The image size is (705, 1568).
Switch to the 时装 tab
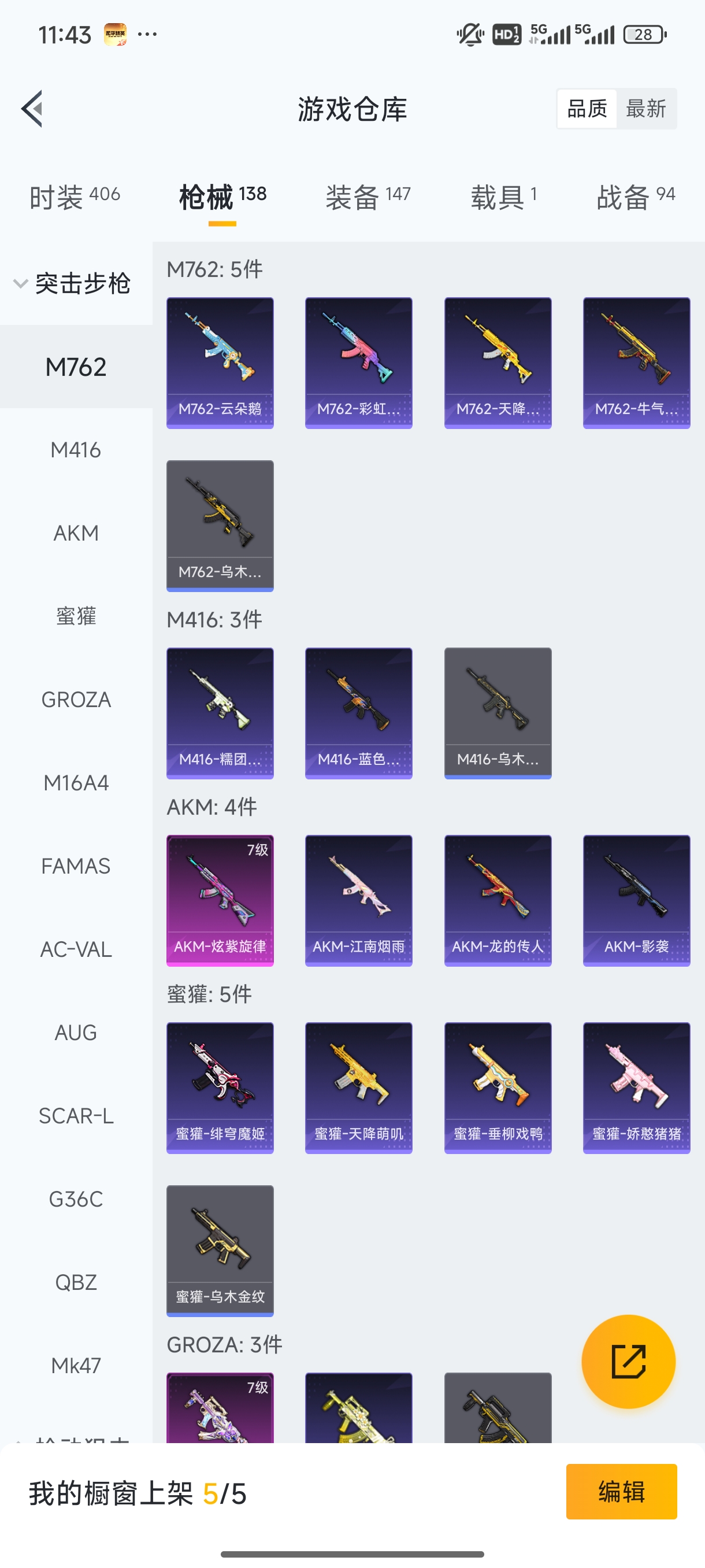[74, 197]
